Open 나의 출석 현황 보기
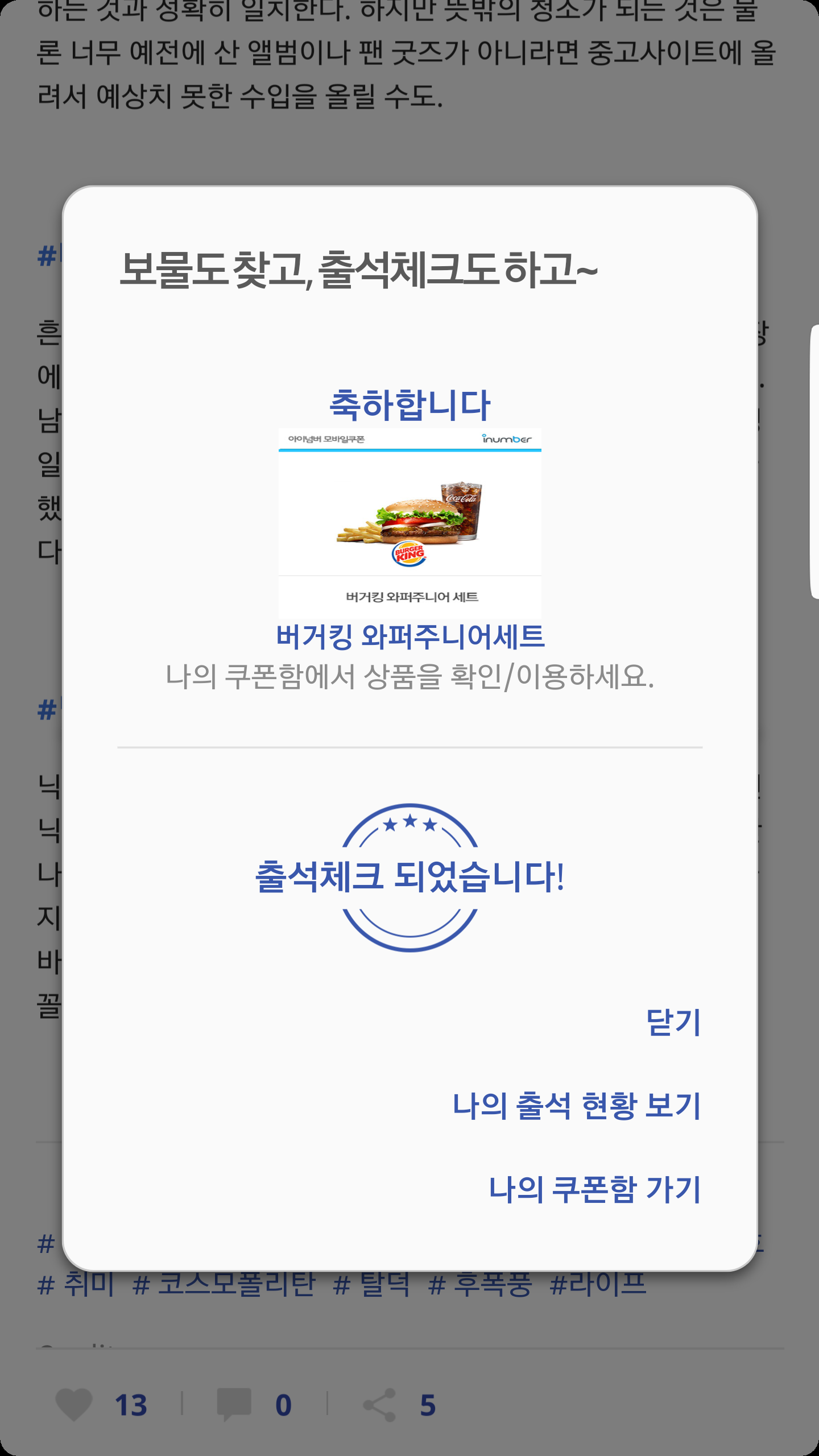 576,1106
